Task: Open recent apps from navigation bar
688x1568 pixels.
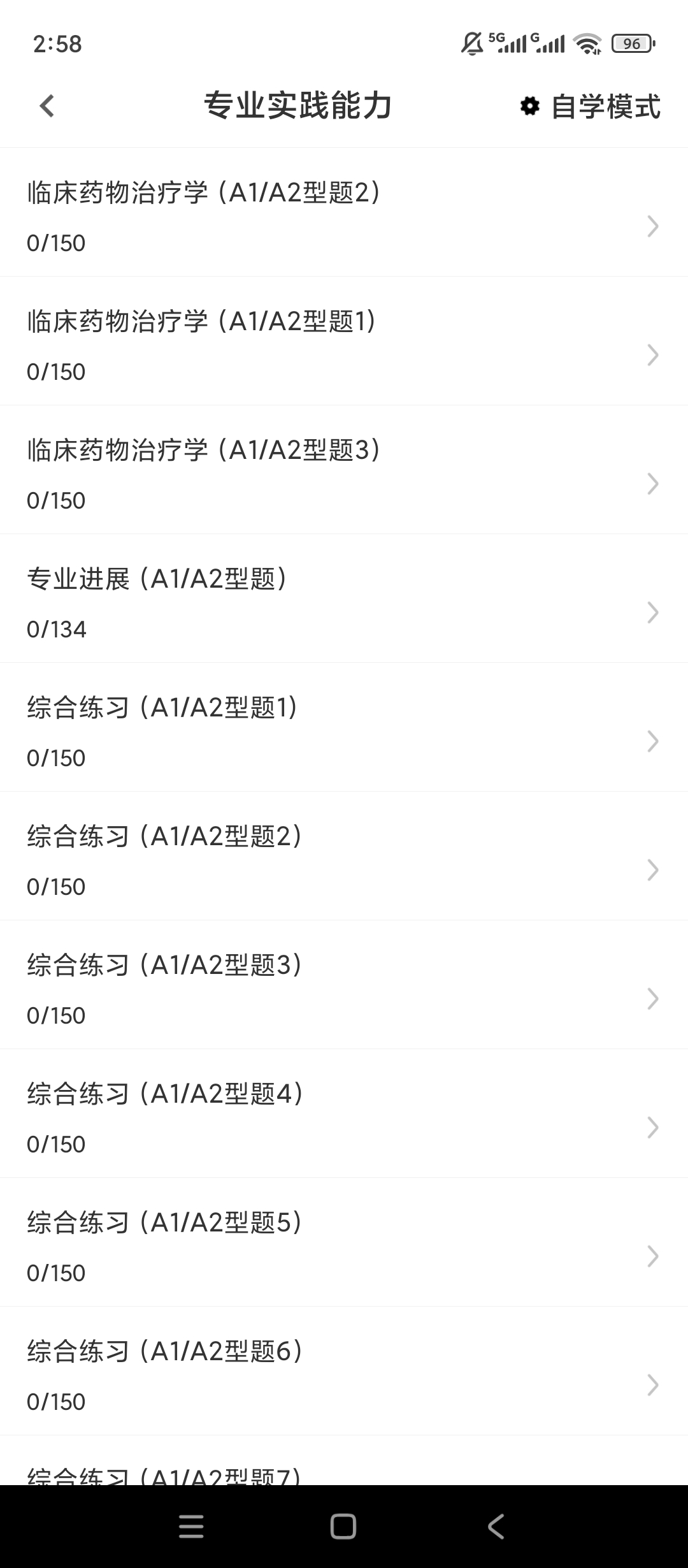Action: [x=191, y=1527]
